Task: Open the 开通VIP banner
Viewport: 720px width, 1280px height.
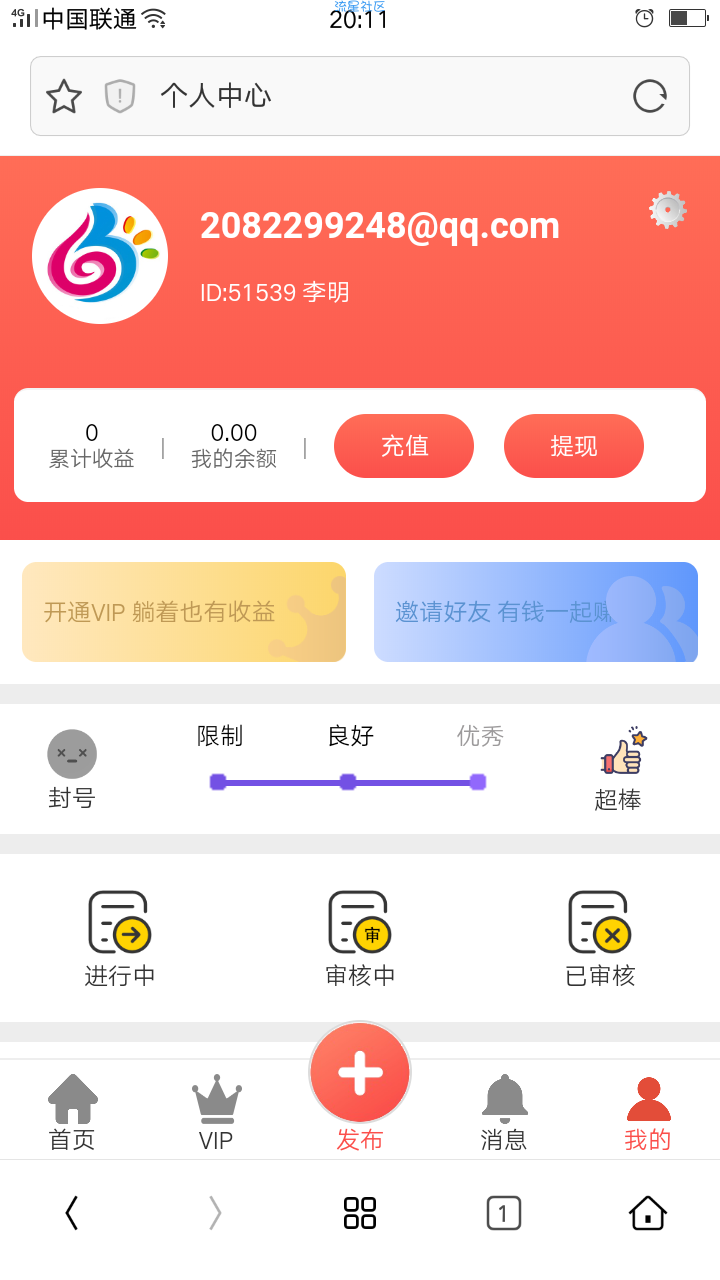Action: click(x=184, y=612)
